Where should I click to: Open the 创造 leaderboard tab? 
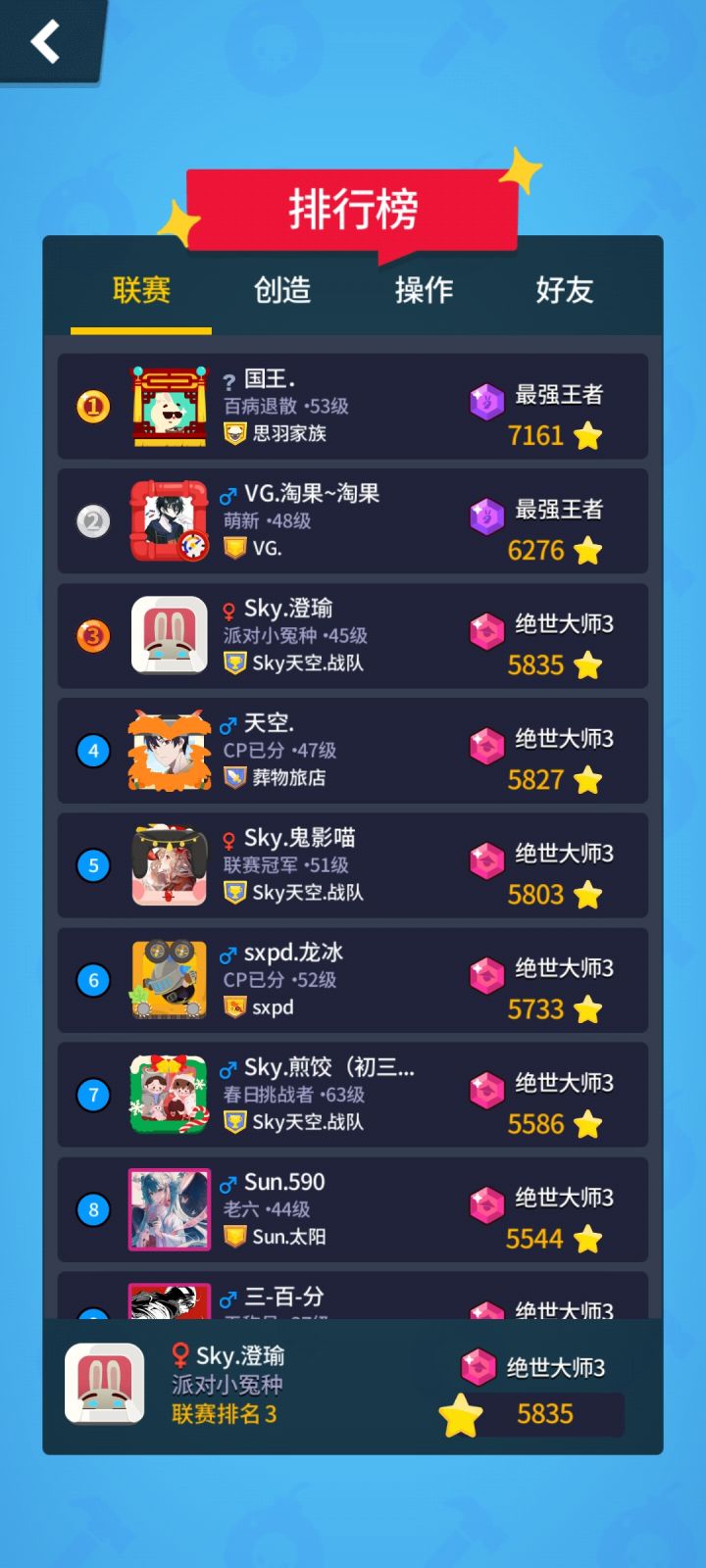click(282, 291)
